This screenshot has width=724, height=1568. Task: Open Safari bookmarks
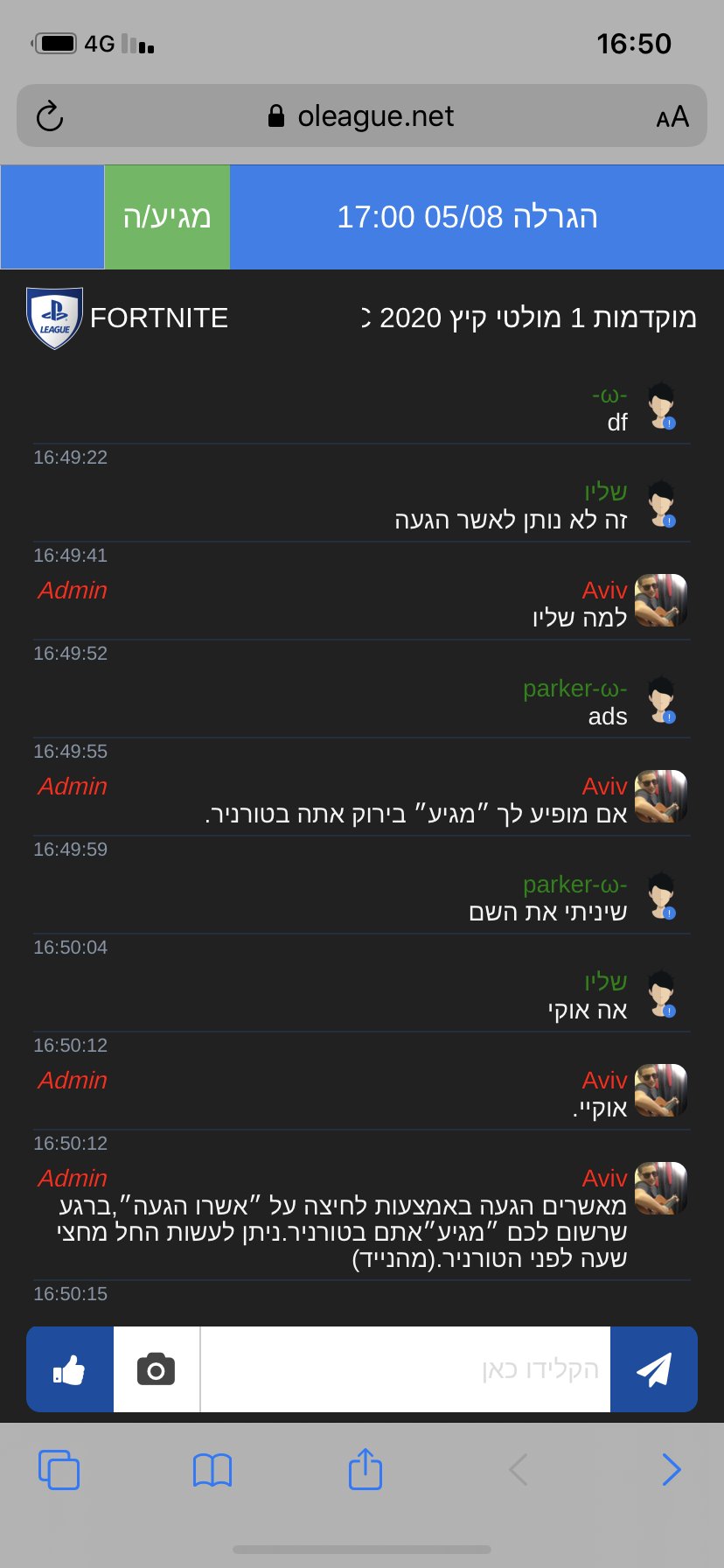[212, 1469]
